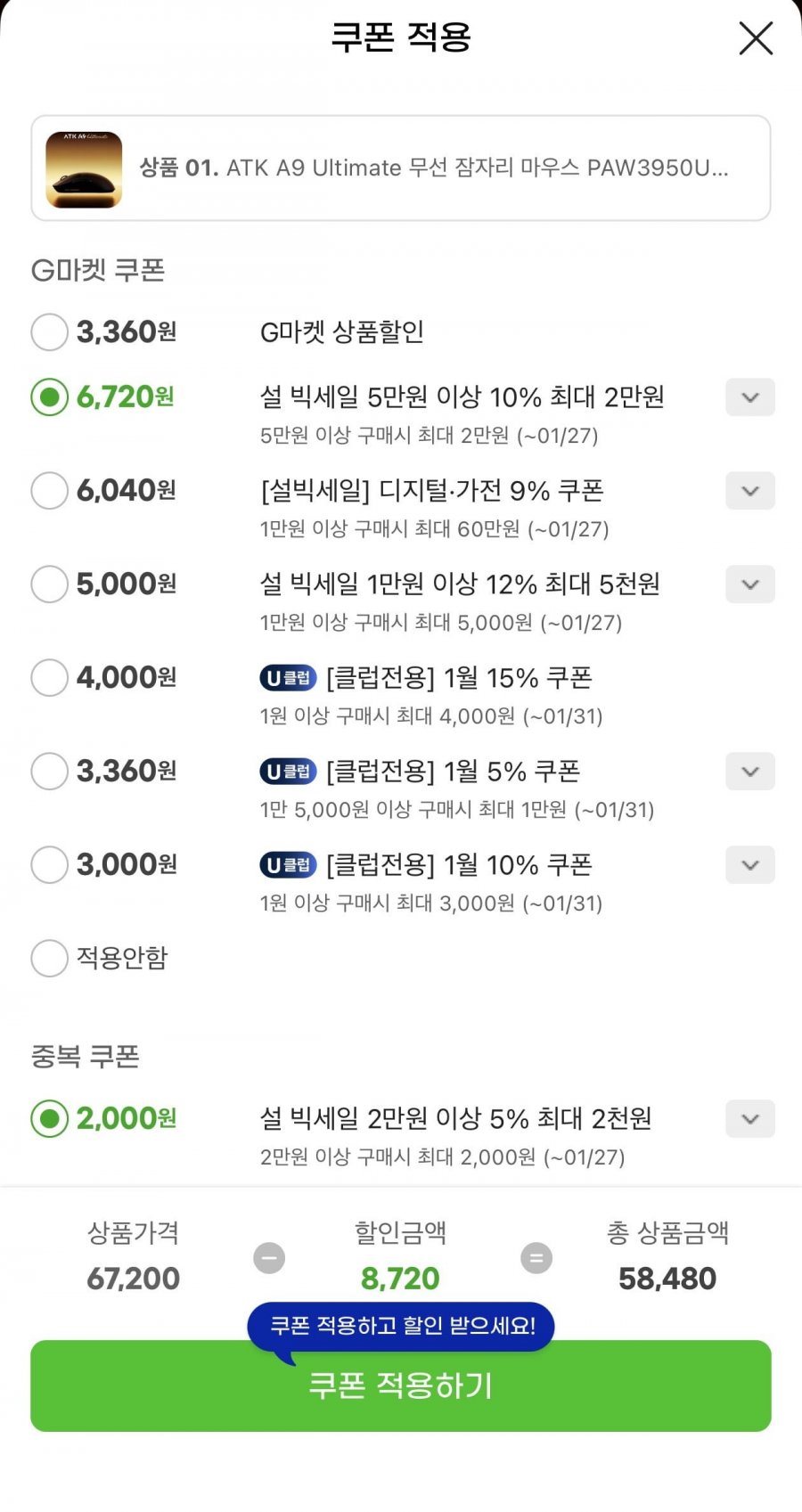Click the U클럽 badge on the 1월 5% coupon

(287, 772)
